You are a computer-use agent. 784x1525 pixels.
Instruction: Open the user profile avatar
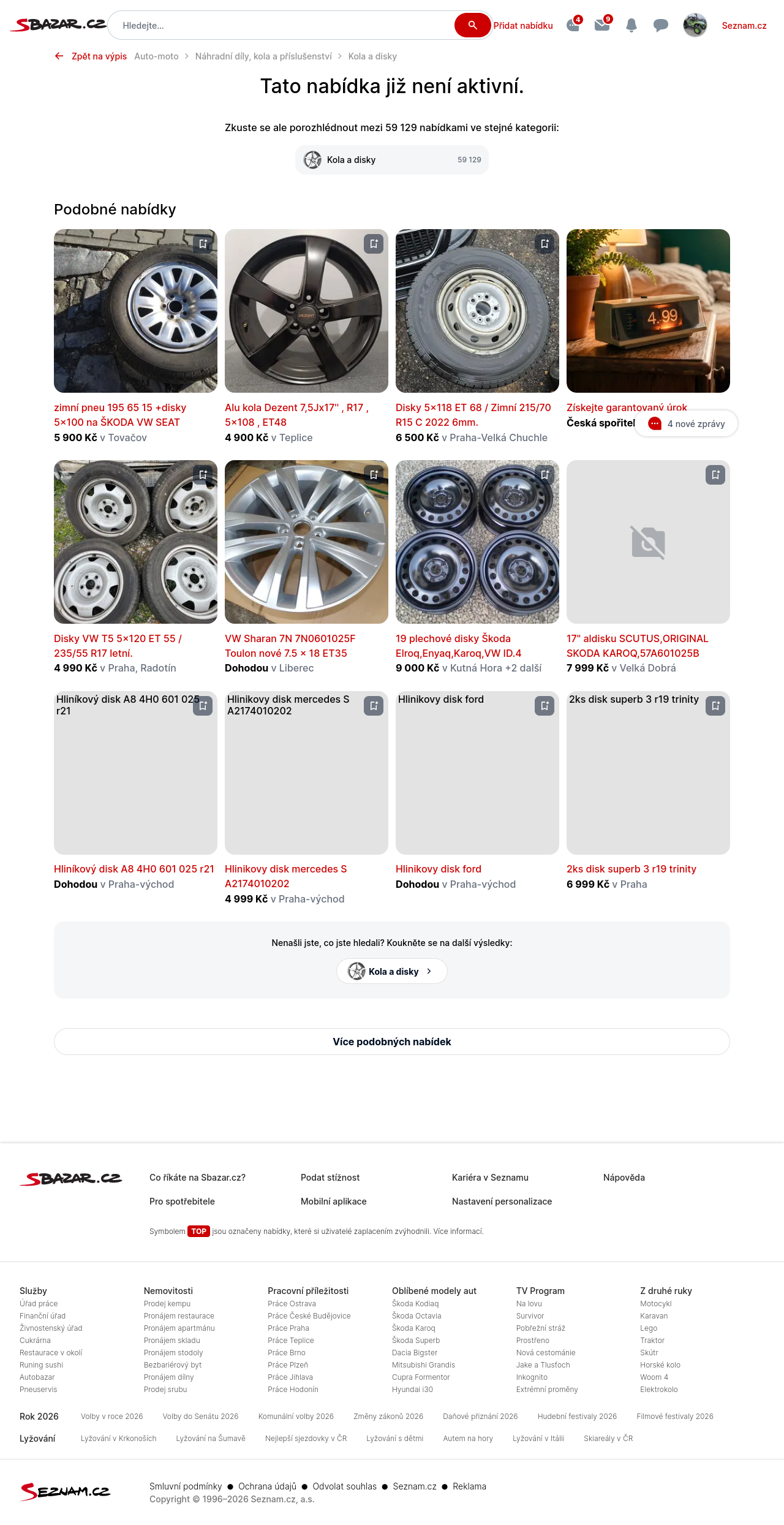[x=695, y=25]
